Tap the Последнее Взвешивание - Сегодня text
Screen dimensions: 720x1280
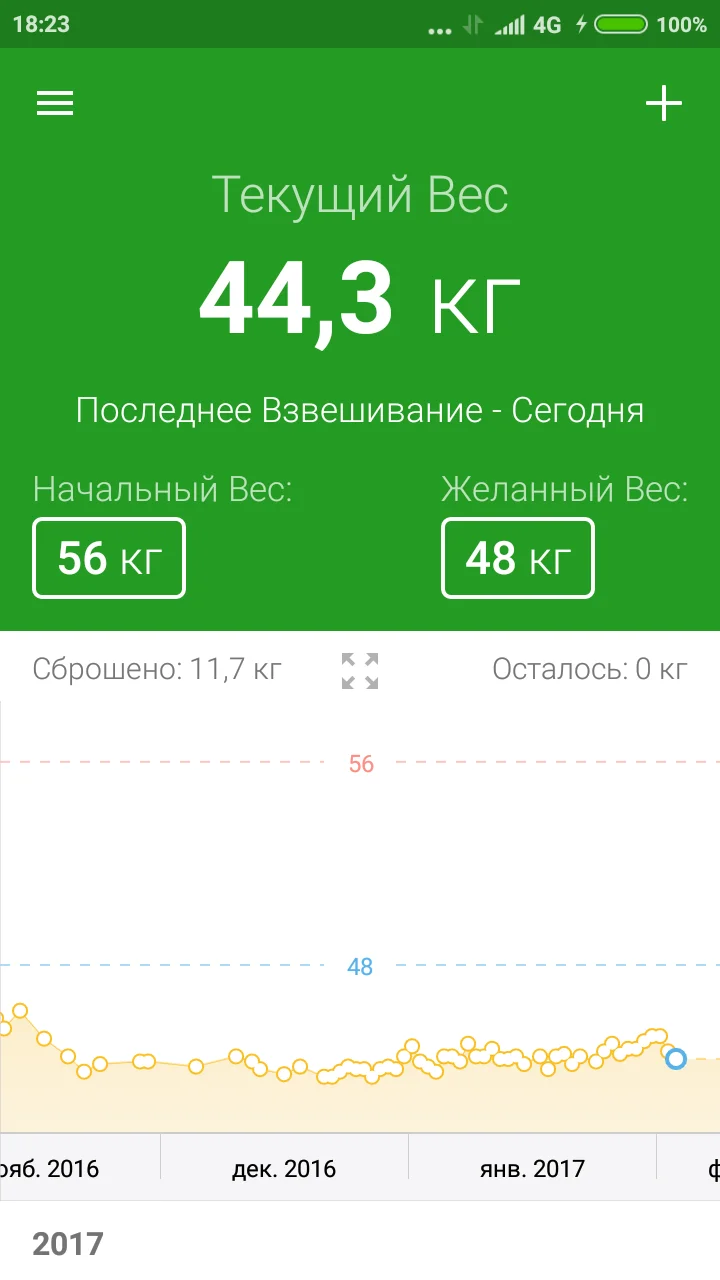point(360,409)
